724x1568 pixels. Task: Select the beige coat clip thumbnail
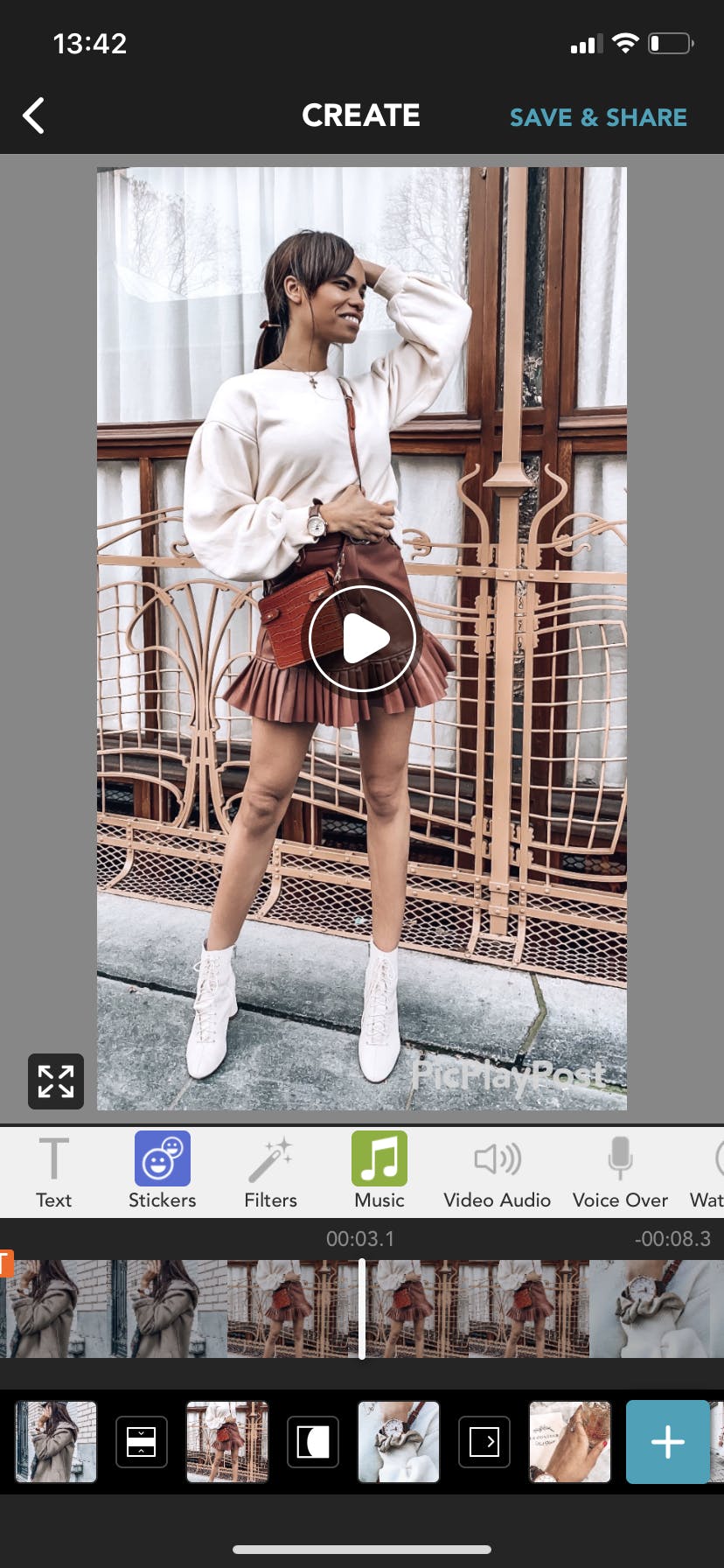click(x=56, y=1442)
